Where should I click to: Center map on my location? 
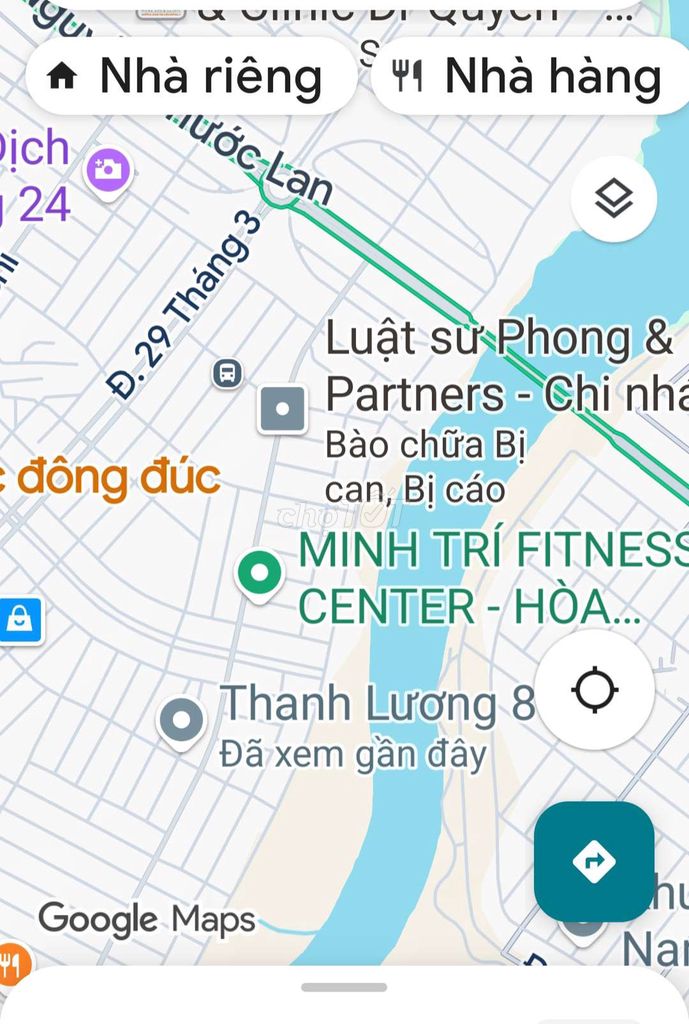coord(595,690)
